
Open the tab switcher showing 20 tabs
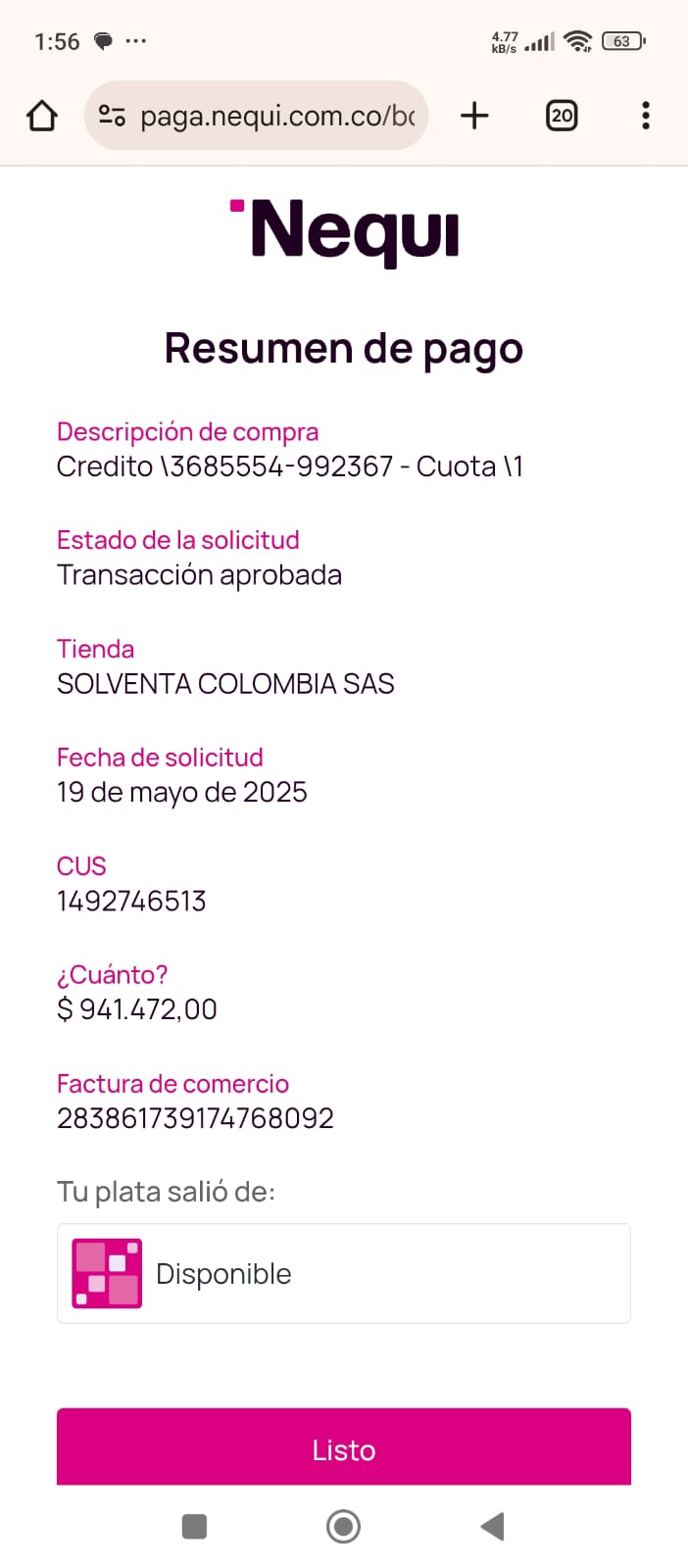coord(562,116)
